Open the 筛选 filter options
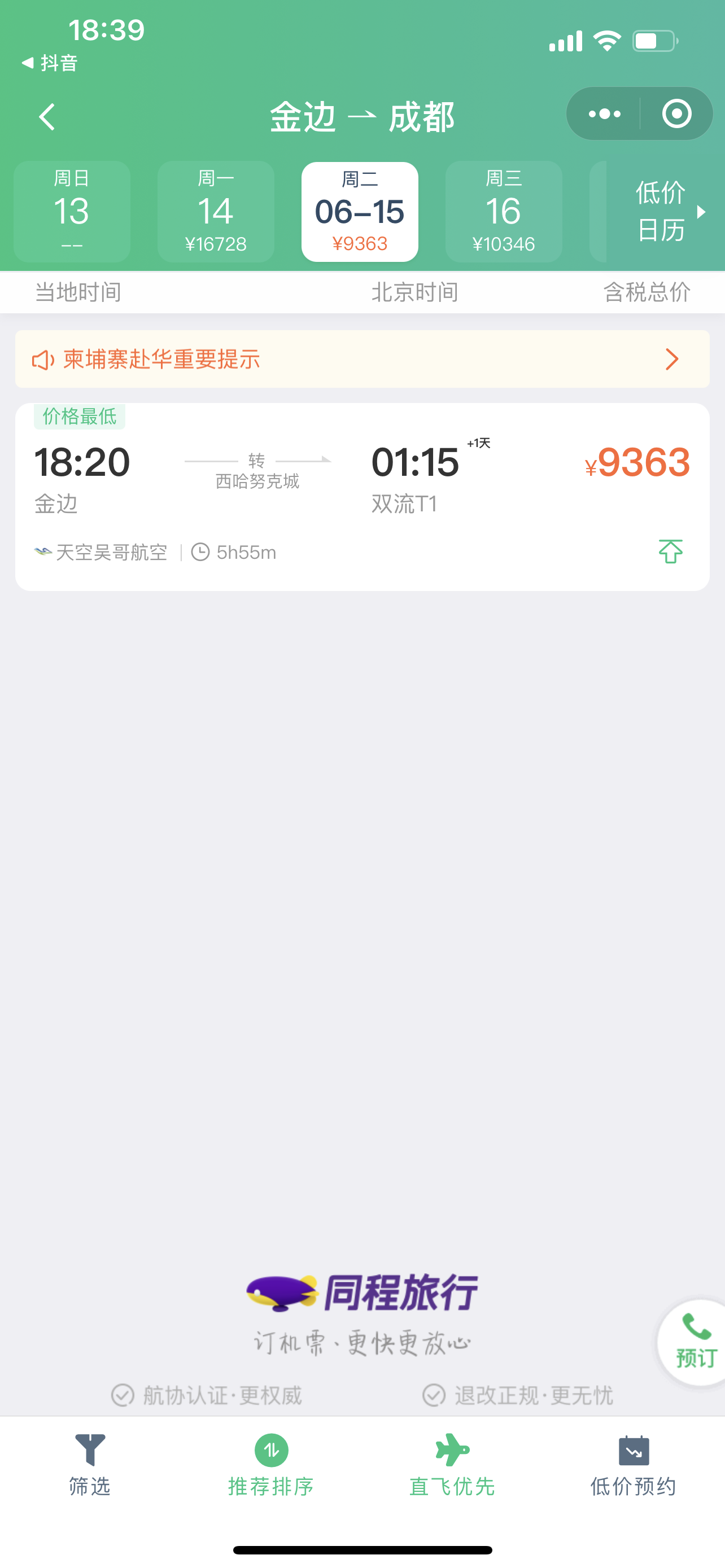 89,1465
